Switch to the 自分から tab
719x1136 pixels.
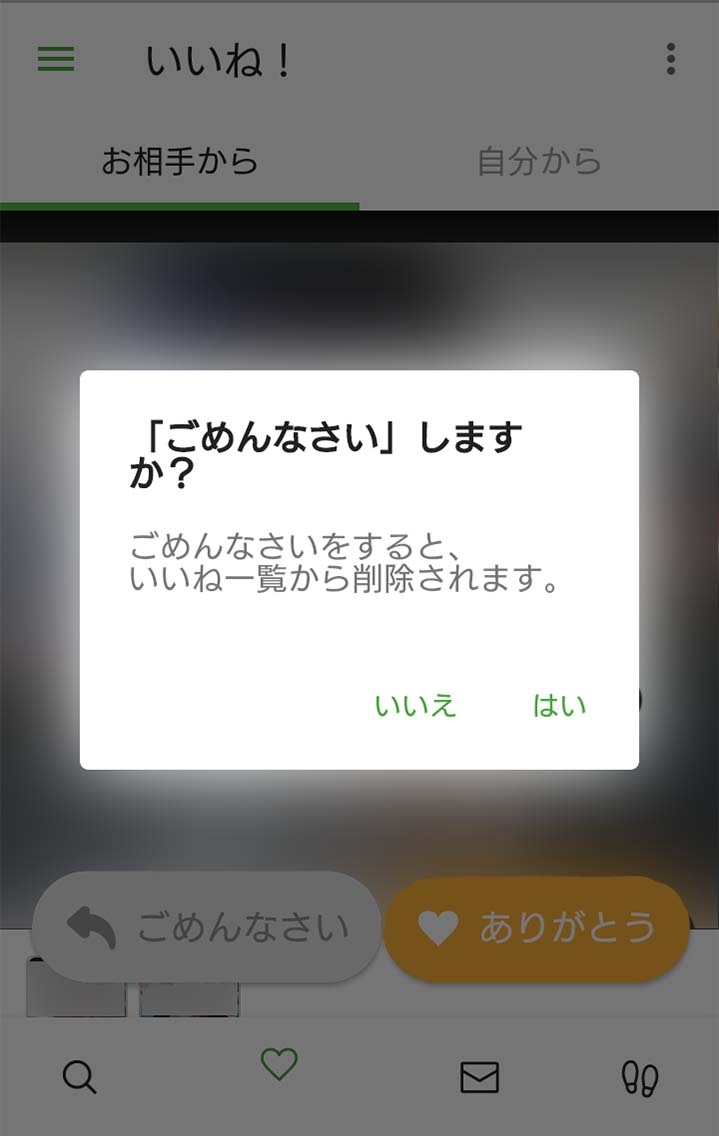click(x=539, y=161)
